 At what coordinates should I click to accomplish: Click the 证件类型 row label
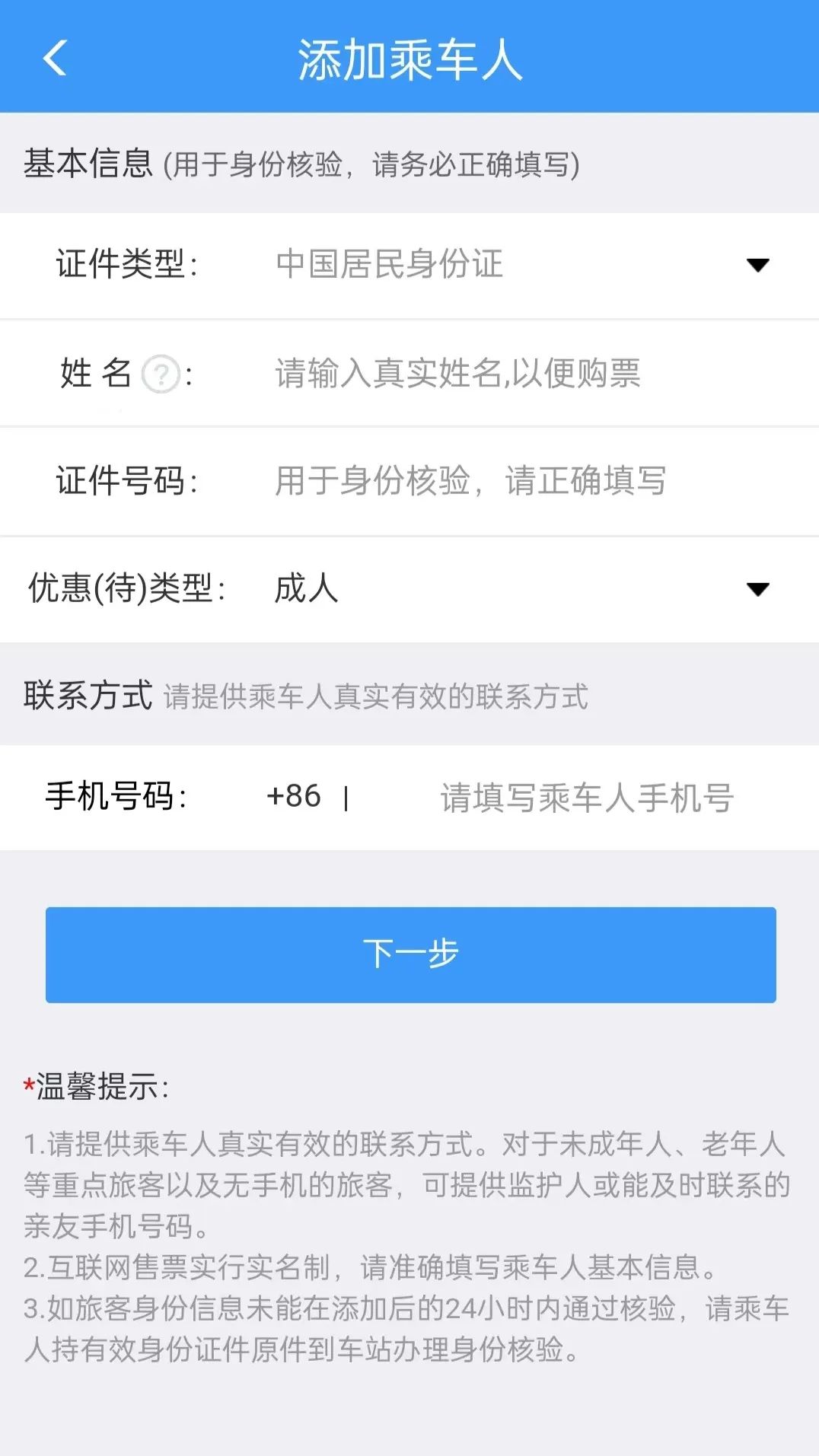click(x=126, y=266)
